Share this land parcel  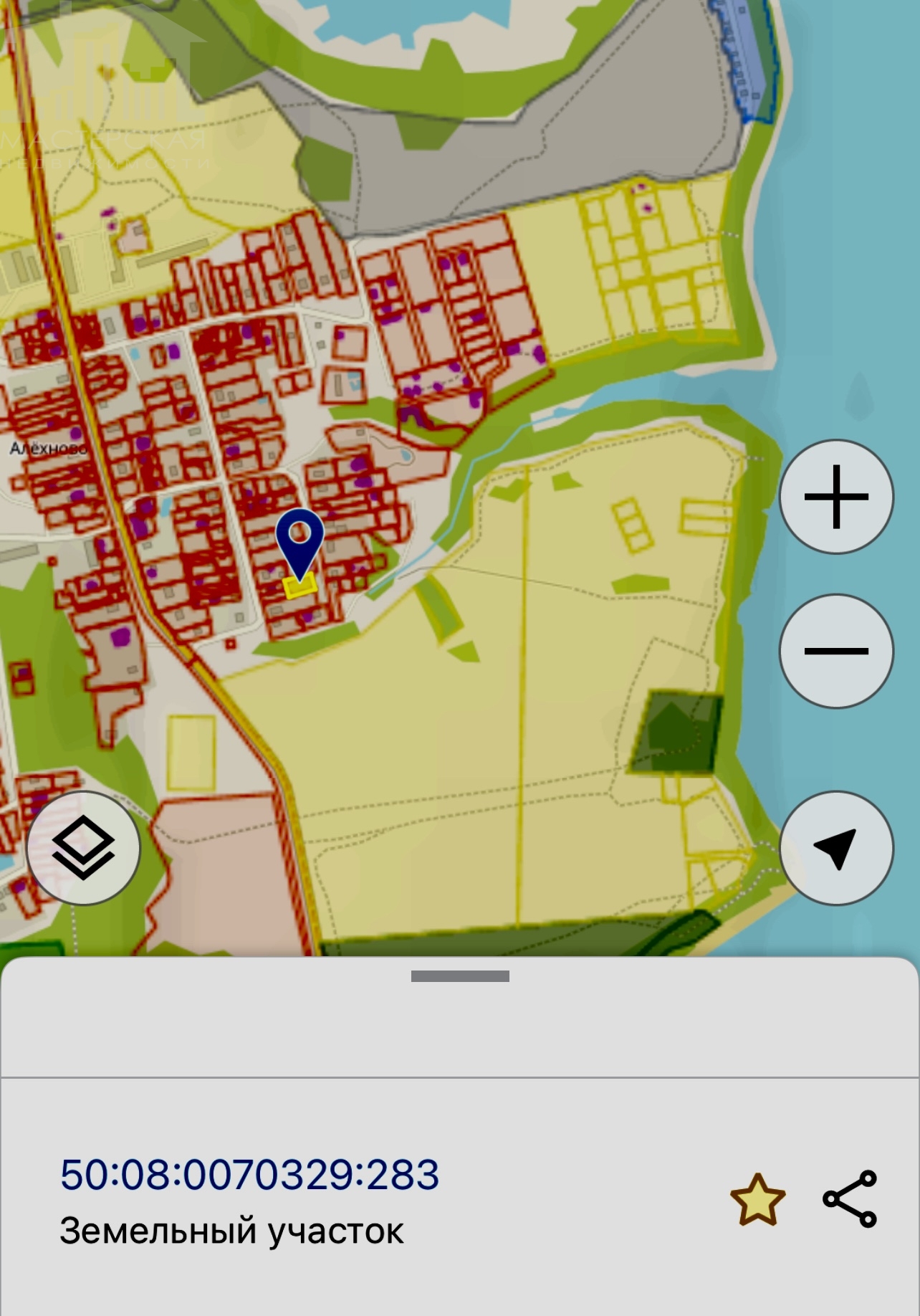coord(850,1199)
